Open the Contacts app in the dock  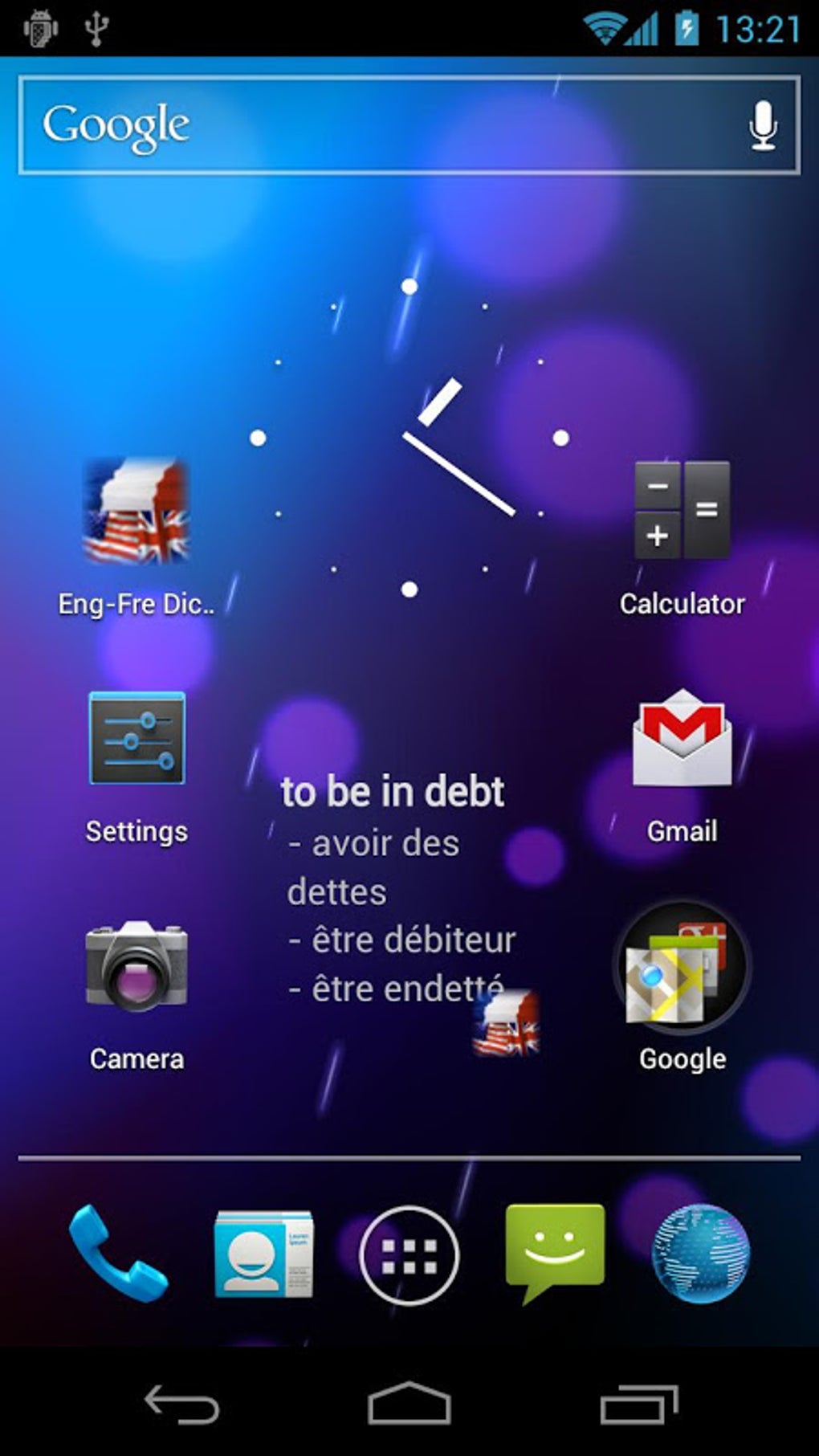click(x=264, y=1253)
